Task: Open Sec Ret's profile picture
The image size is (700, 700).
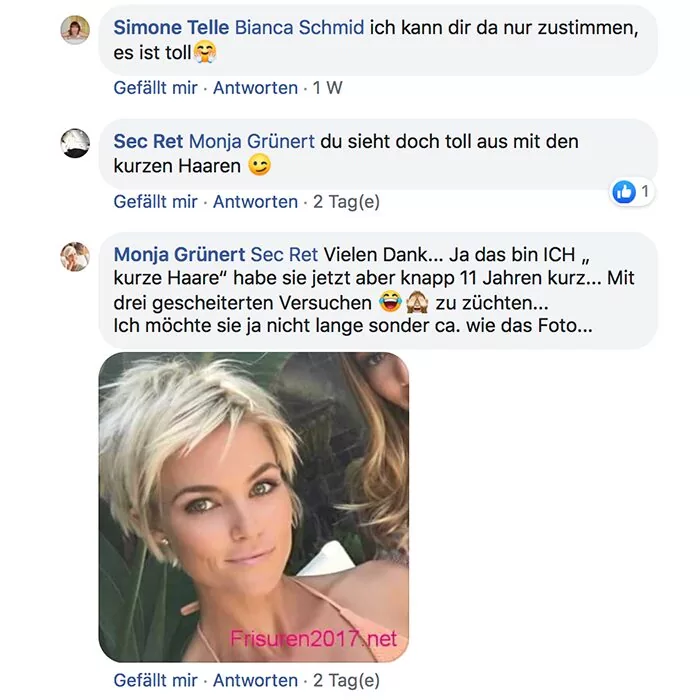Action: [x=76, y=144]
